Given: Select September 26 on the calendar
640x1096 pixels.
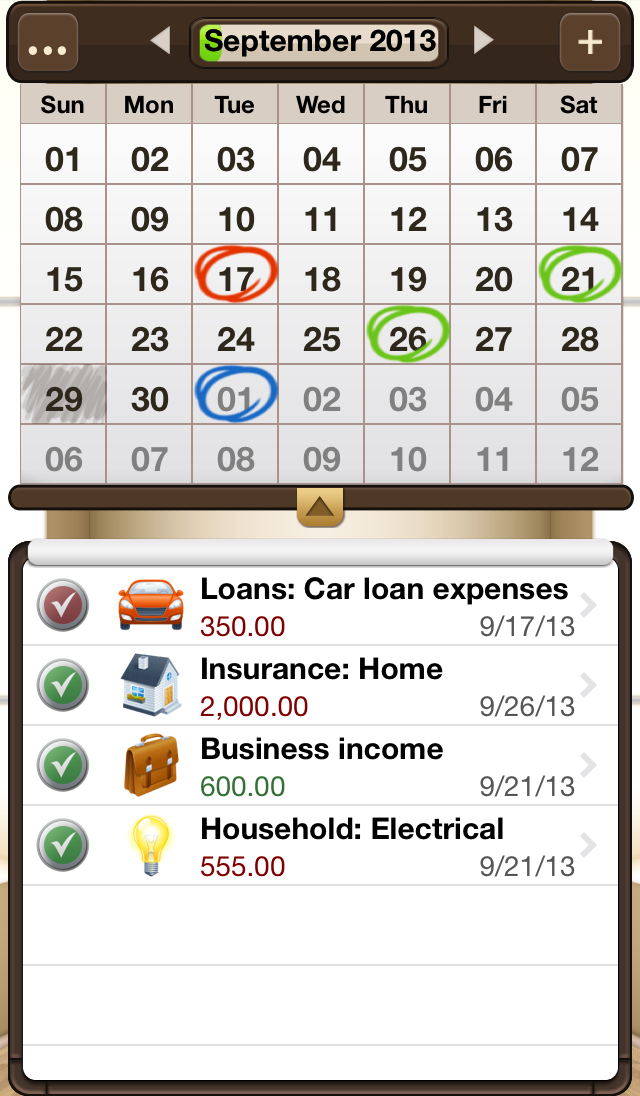Looking at the screenshot, I should point(407,335).
